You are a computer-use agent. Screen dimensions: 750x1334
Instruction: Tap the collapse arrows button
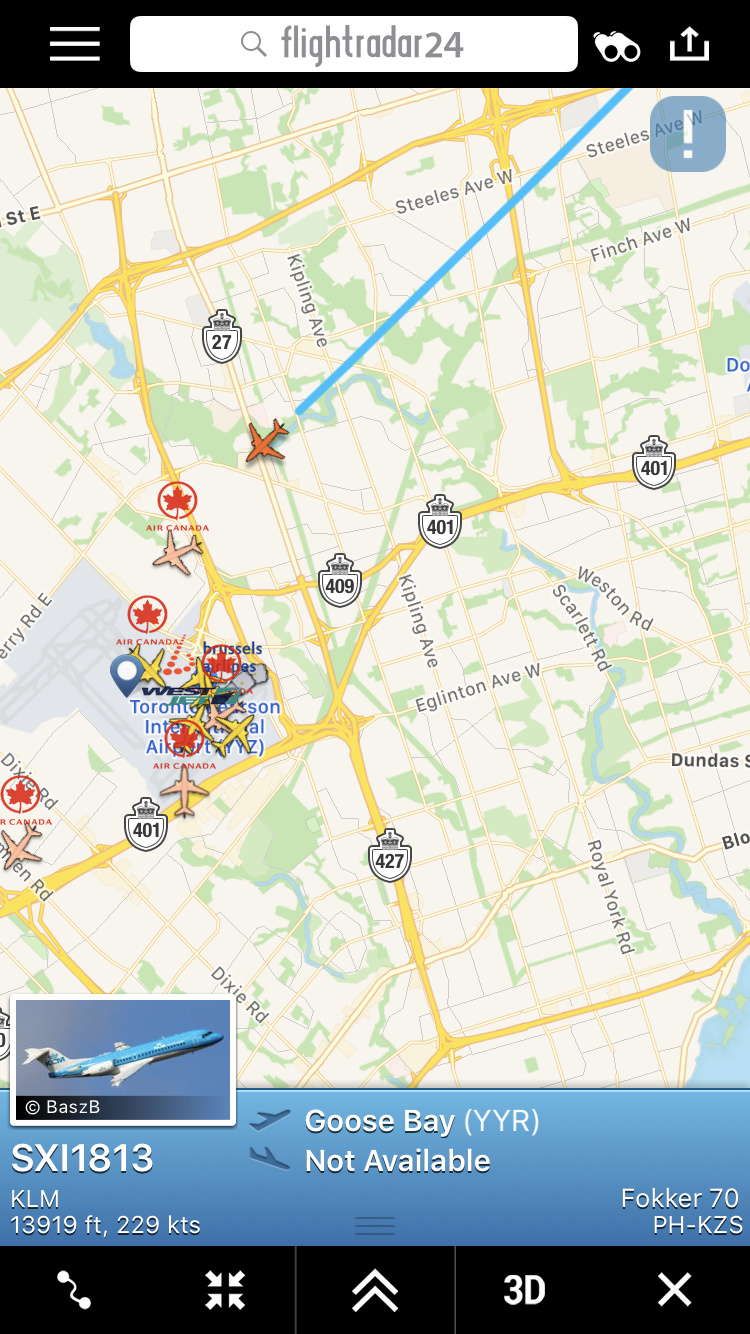pos(225,1290)
